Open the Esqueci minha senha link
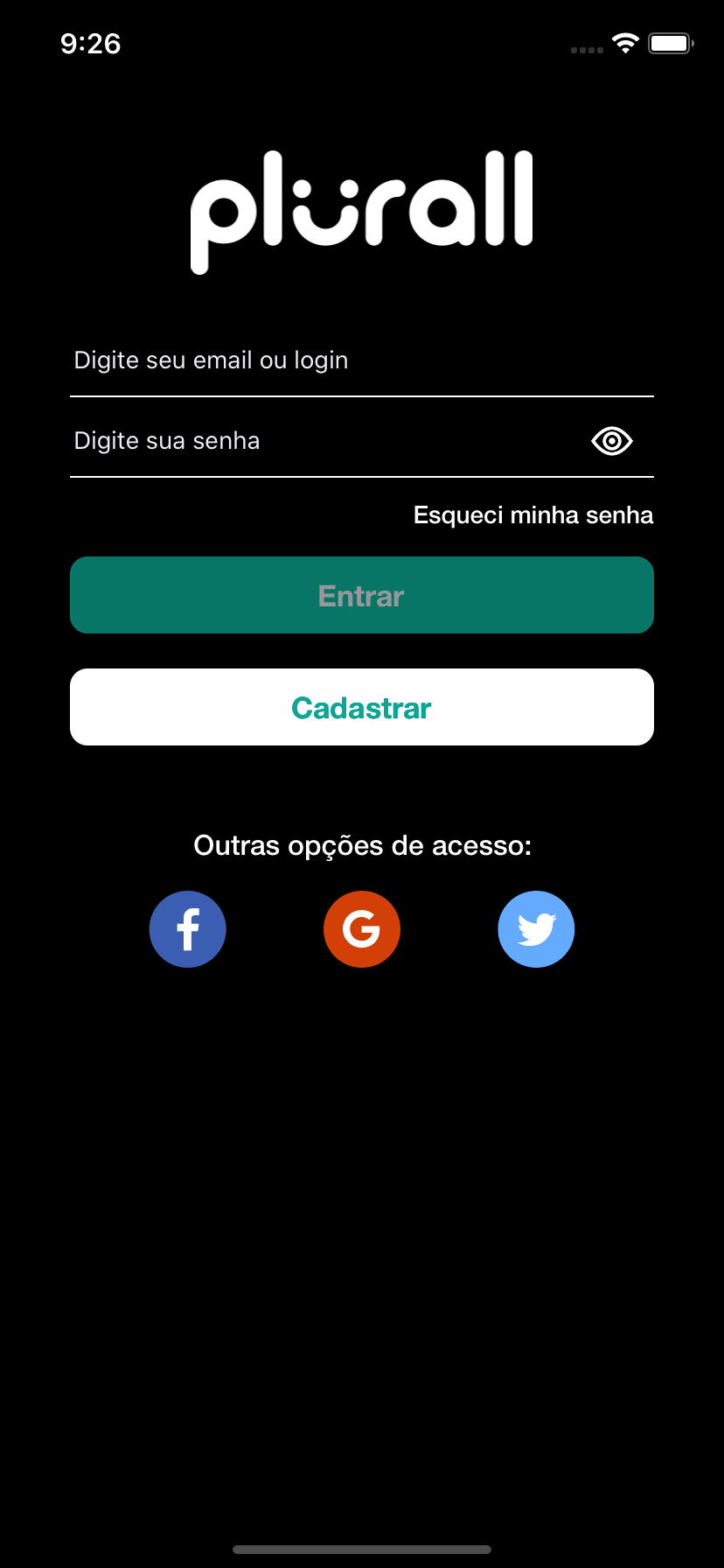This screenshot has height=1568, width=724. tap(533, 515)
